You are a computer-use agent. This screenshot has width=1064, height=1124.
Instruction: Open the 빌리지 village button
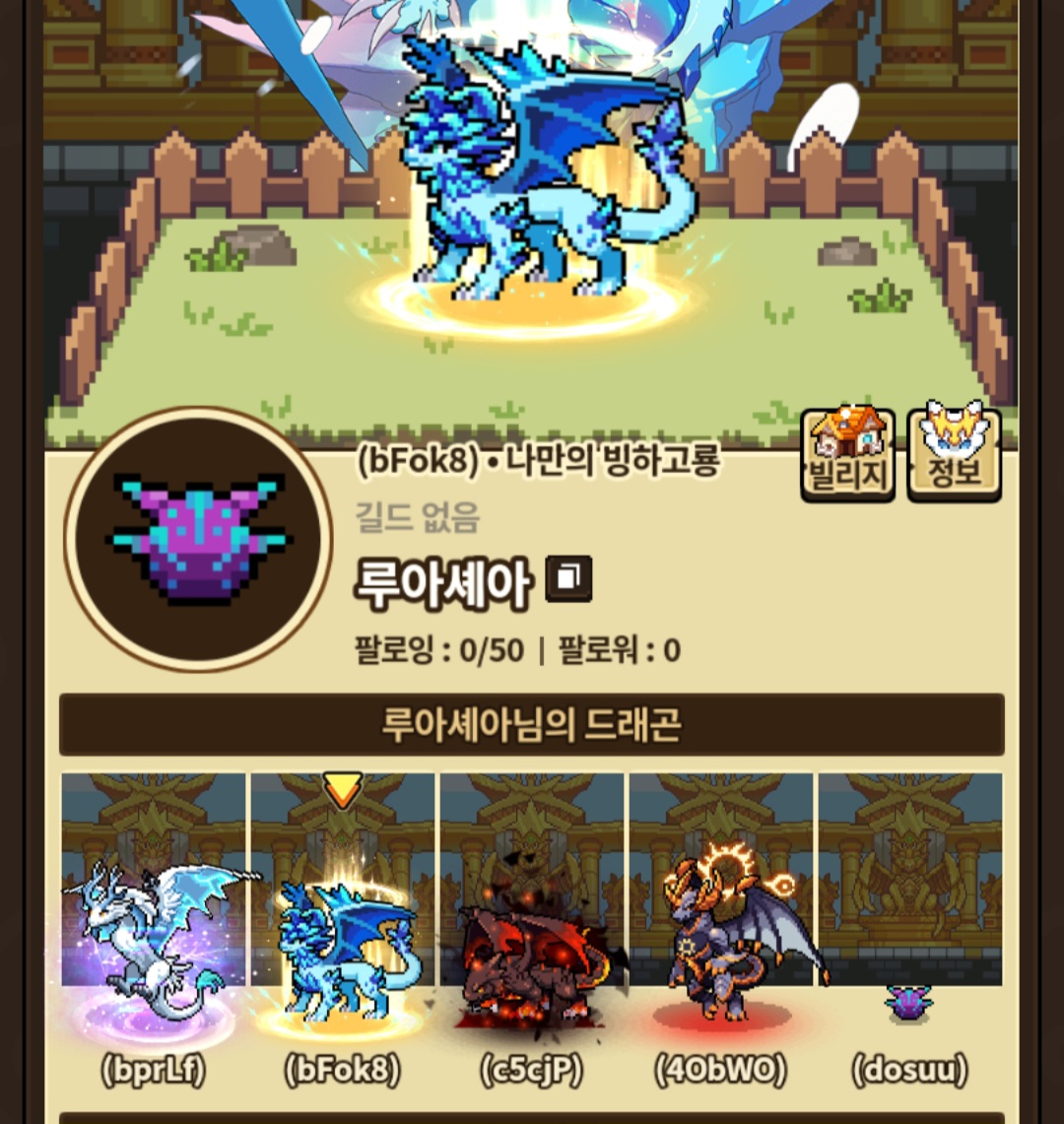[847, 453]
